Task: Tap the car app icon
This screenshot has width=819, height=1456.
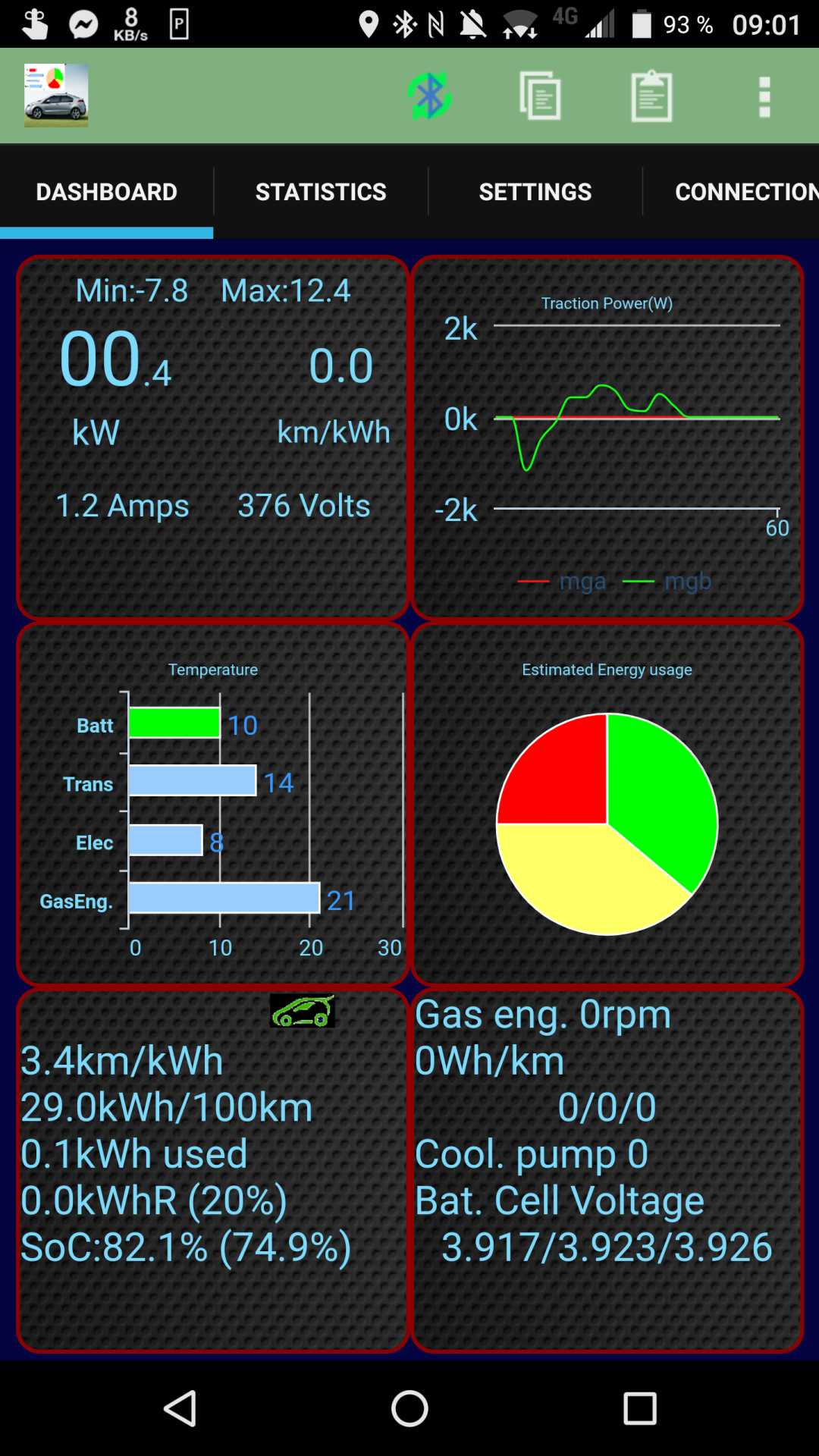Action: (x=56, y=96)
